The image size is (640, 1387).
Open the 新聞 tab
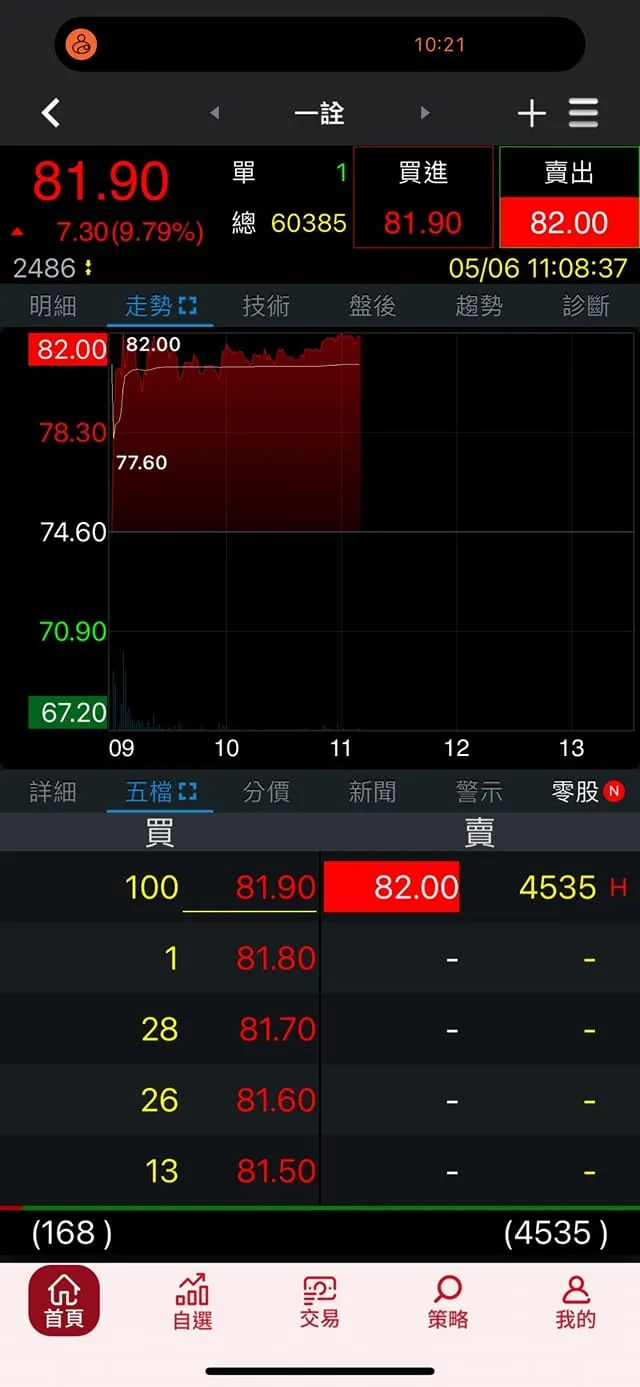[x=373, y=792]
